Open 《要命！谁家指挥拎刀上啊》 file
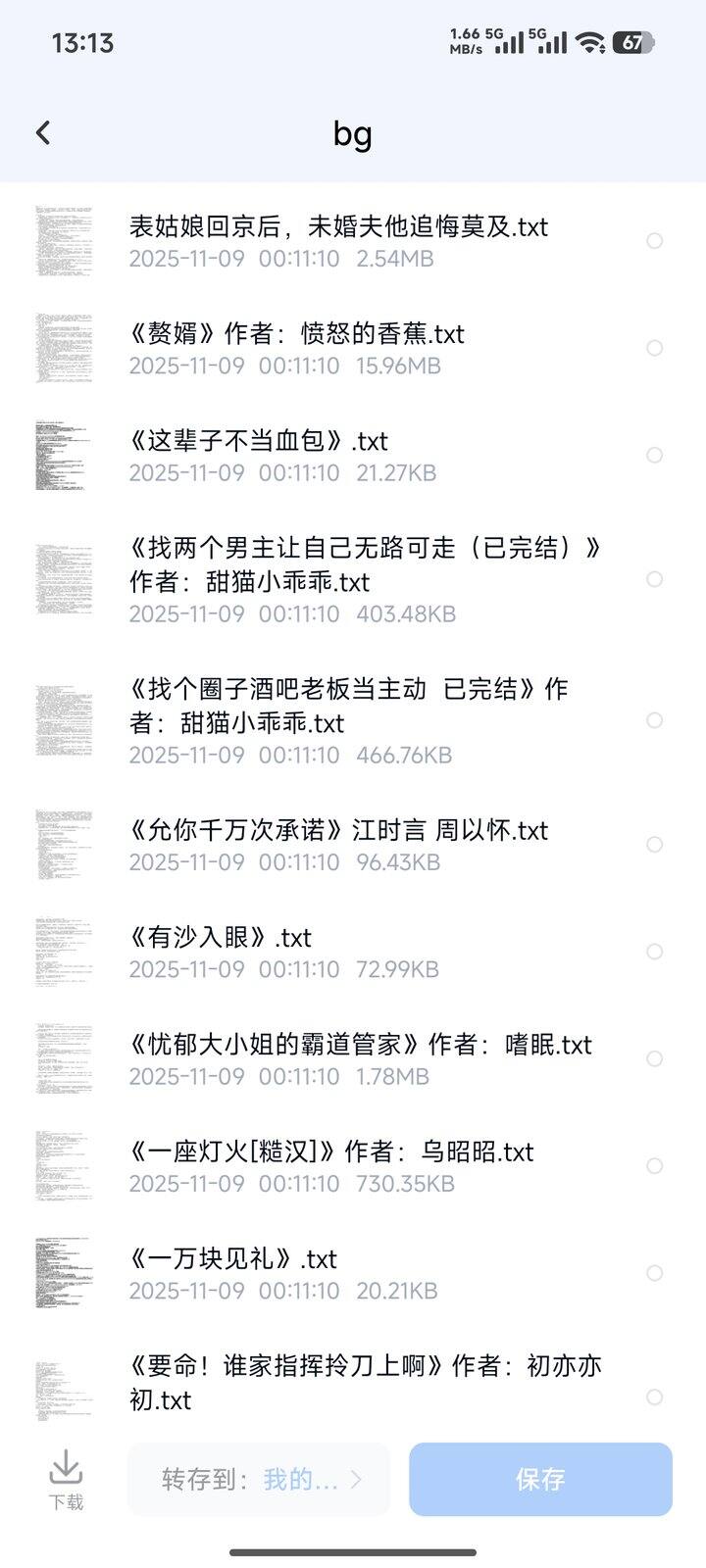 (x=365, y=1382)
